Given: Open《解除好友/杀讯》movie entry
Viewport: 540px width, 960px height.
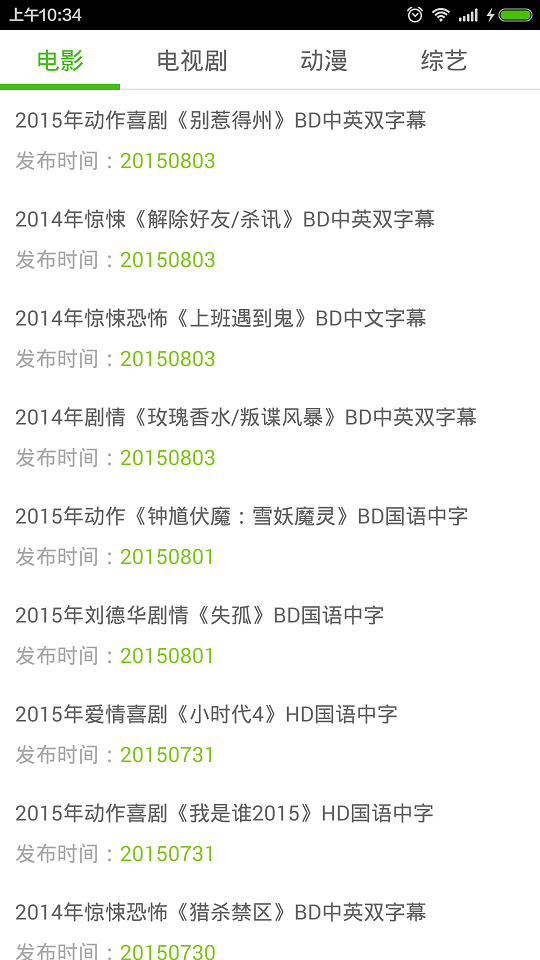Looking at the screenshot, I should coord(270,239).
